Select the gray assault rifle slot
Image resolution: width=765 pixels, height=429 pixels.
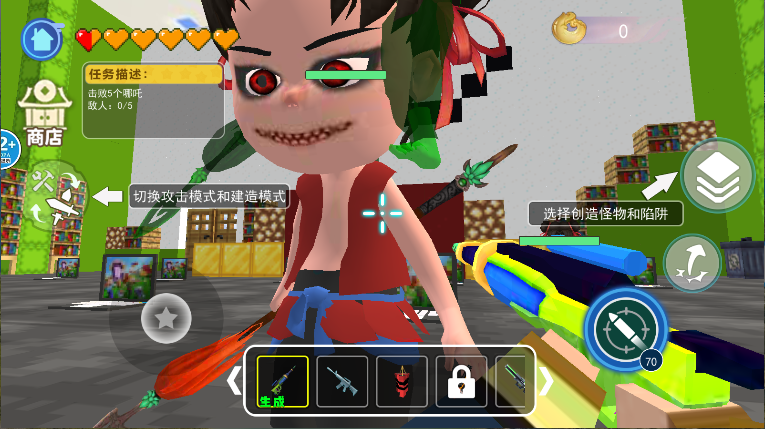(x=342, y=382)
